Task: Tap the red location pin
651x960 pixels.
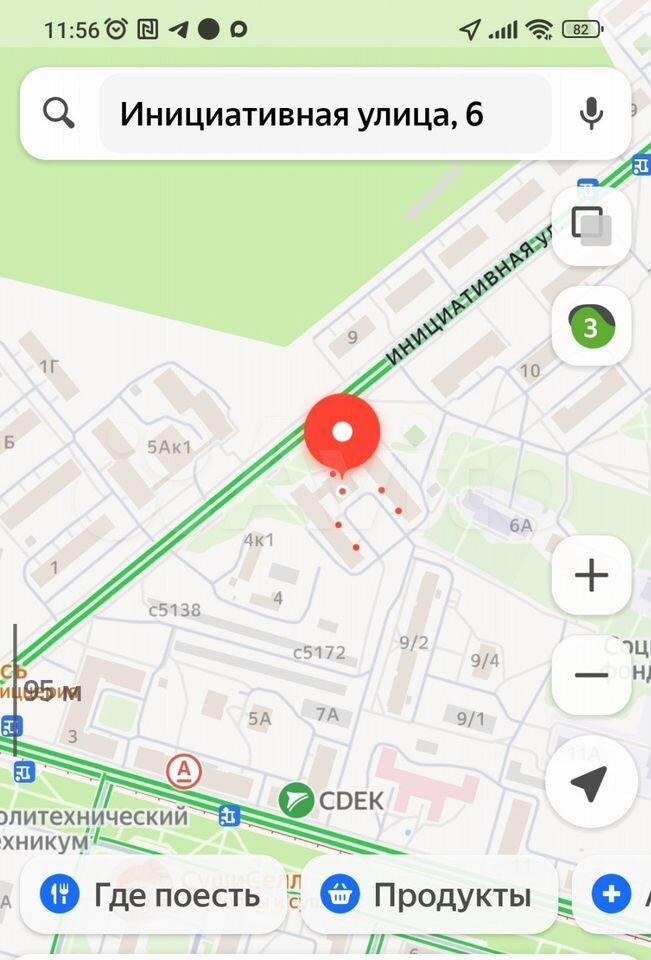Action: tap(342, 435)
